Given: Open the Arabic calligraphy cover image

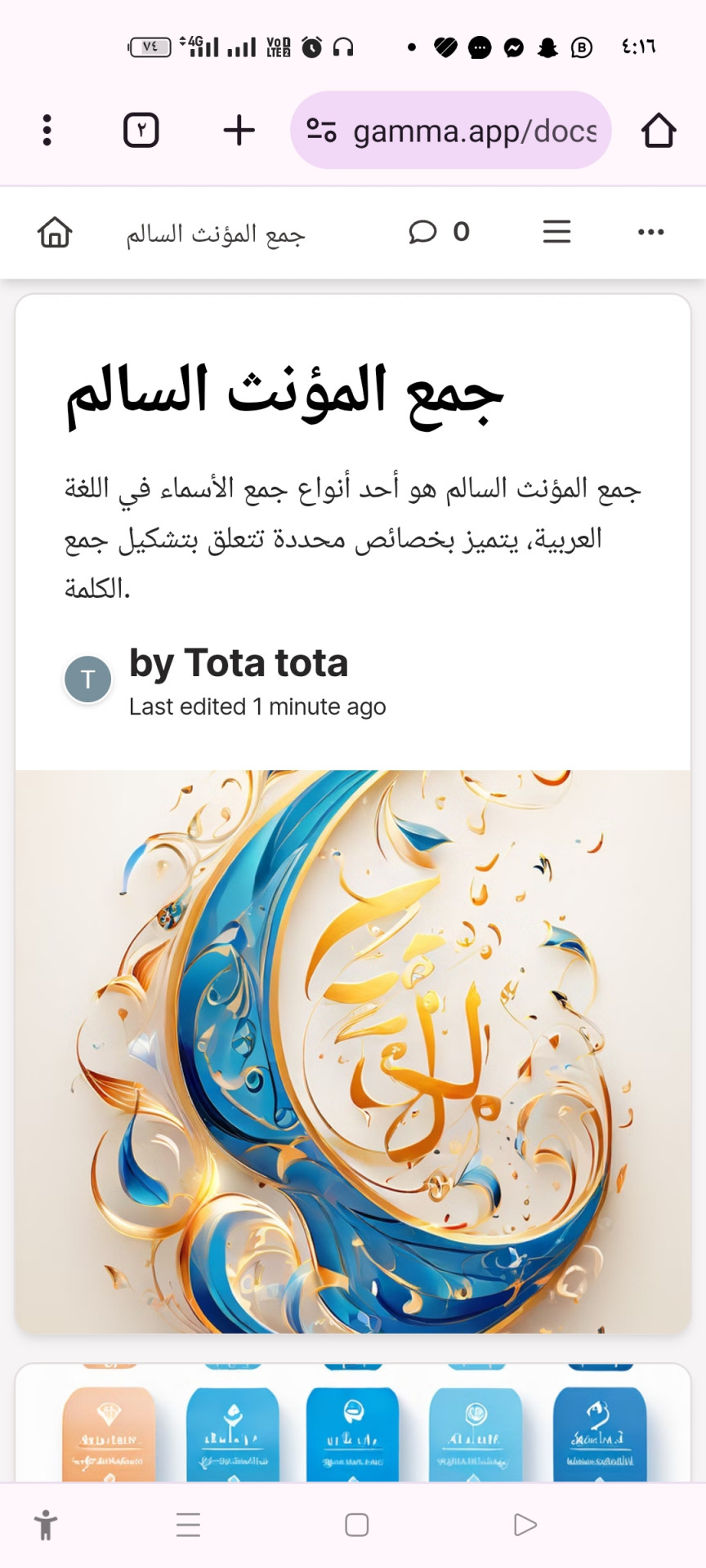Looking at the screenshot, I should [353, 1051].
